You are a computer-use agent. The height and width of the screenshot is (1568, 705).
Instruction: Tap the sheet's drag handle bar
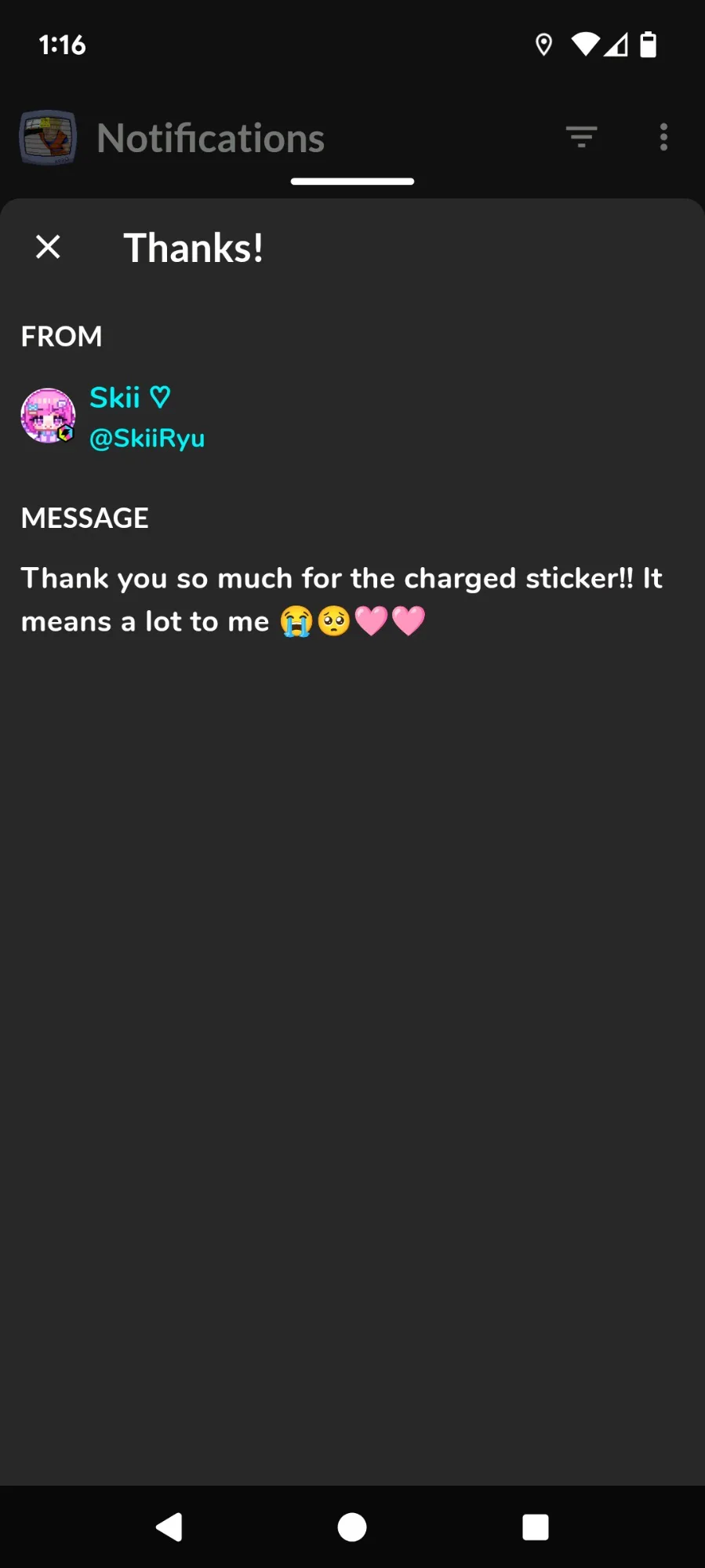(352, 181)
